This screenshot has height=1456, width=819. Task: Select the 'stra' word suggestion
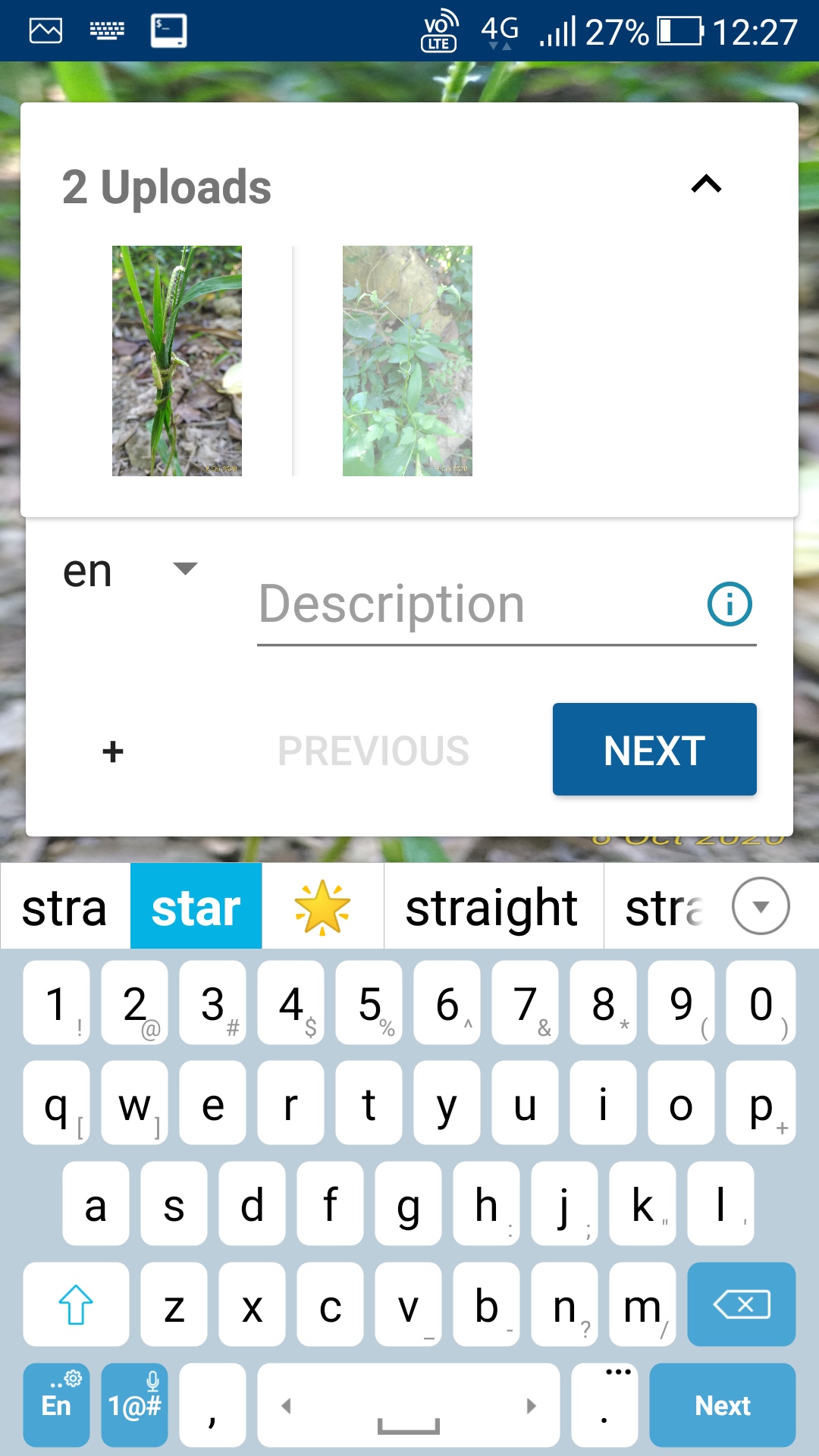[64, 905]
